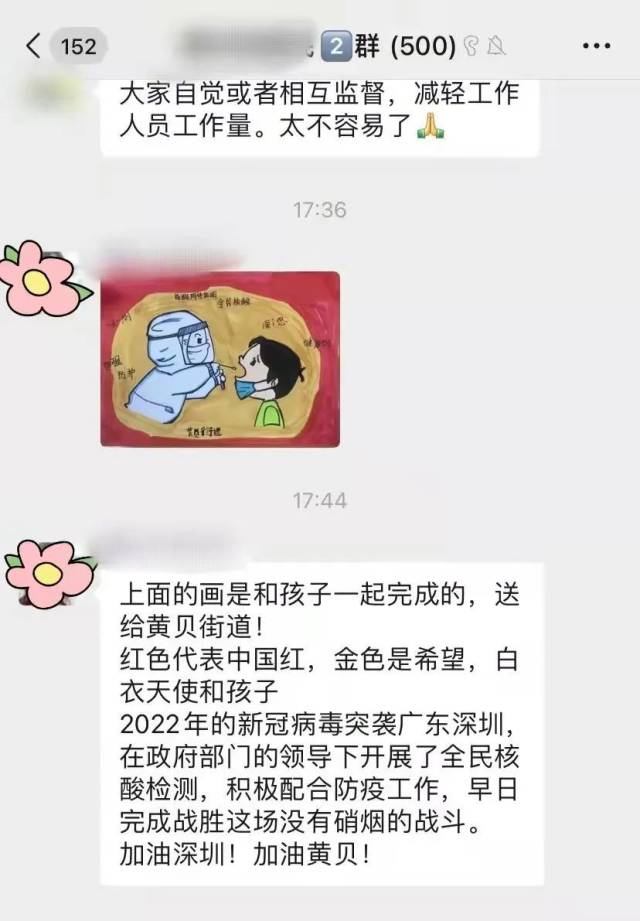Open the flower avatar beside the drawing message
The height and width of the screenshot is (921, 640).
click(41, 279)
